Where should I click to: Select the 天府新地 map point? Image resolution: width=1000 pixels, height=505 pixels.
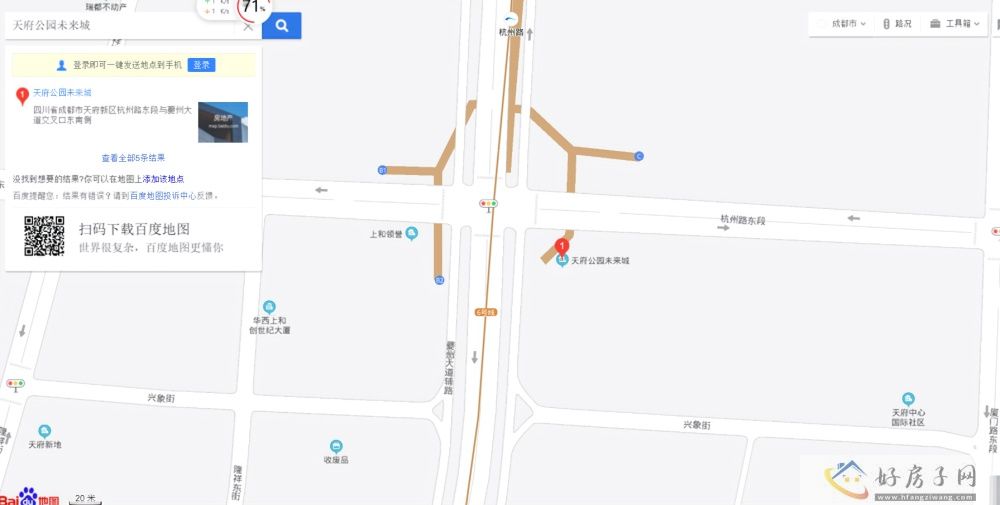pyautogui.click(x=44, y=431)
